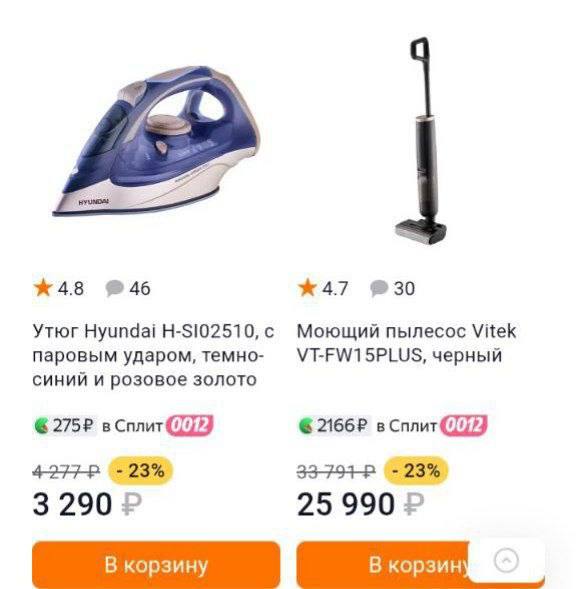576x589 pixels.
Task: Add the Vitek vacuum cleaner to cart
Action: point(383,565)
